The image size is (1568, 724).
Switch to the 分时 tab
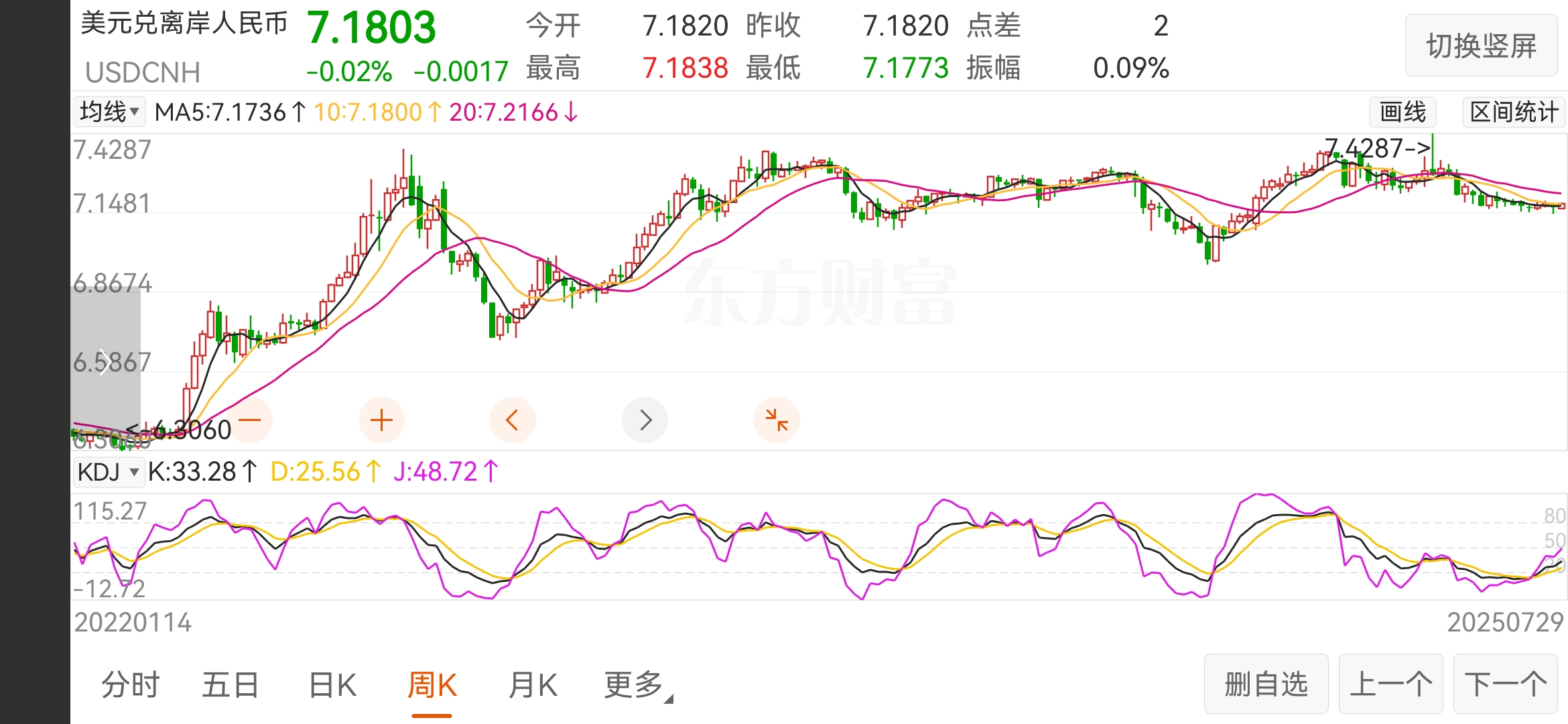click(131, 685)
